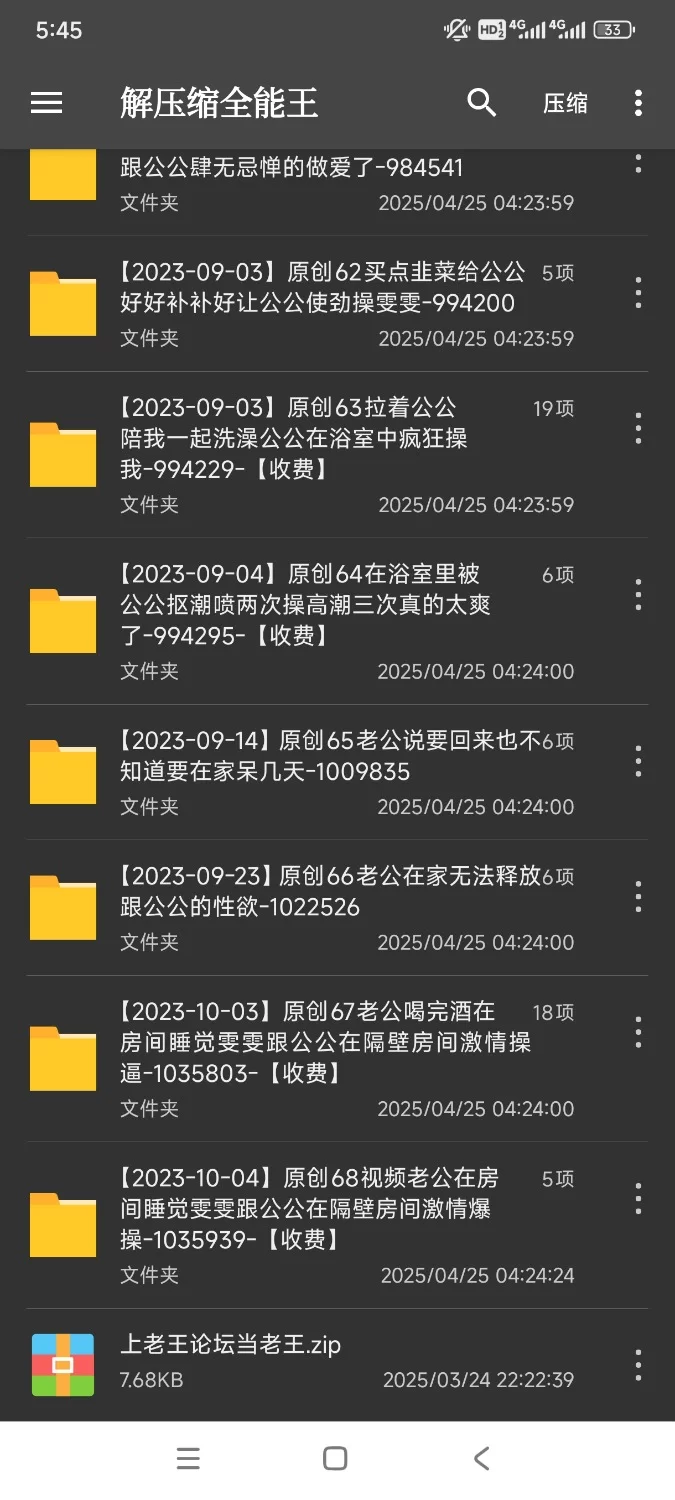Image resolution: width=675 pixels, height=1500 pixels.
Task: Show more options for the zip file
Action: (x=638, y=1365)
